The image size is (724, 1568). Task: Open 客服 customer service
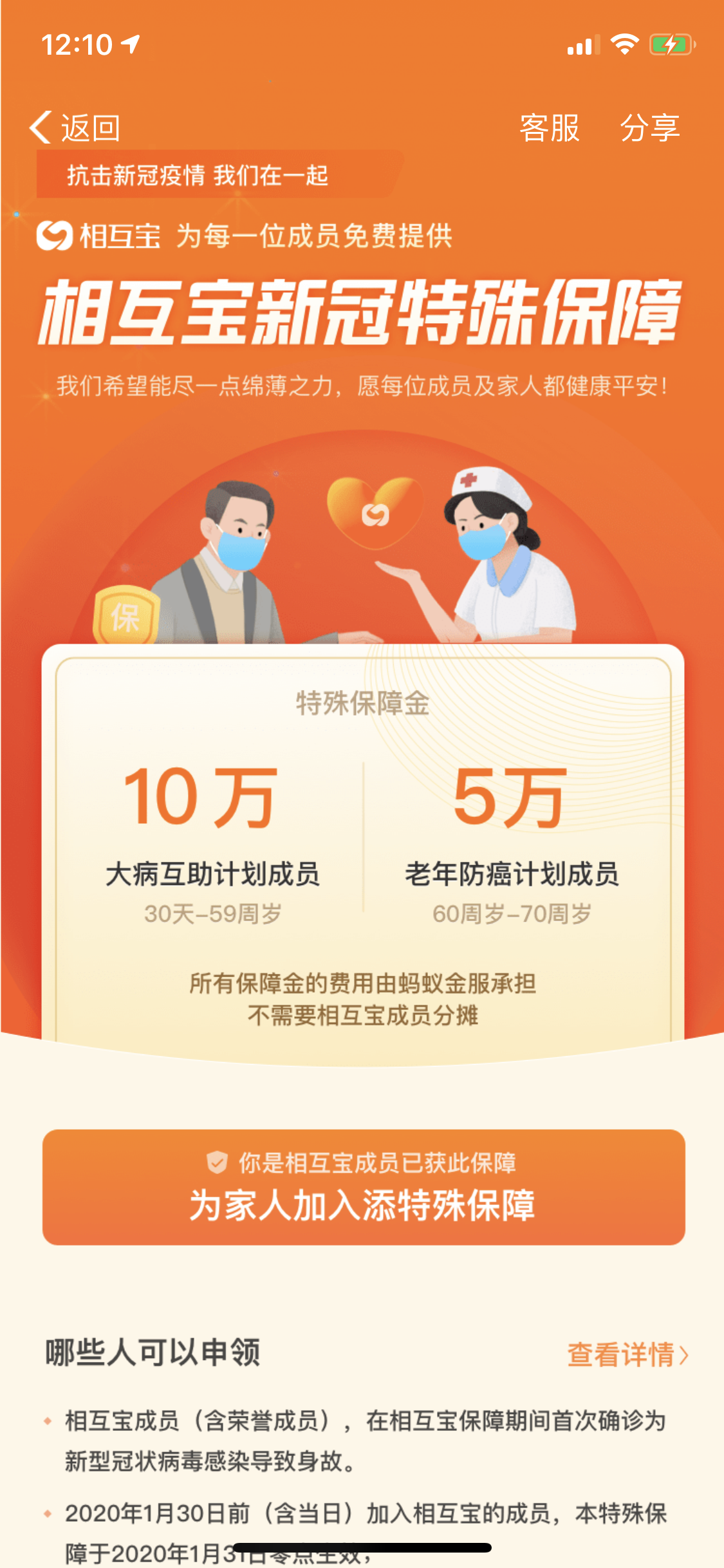[x=550, y=127]
